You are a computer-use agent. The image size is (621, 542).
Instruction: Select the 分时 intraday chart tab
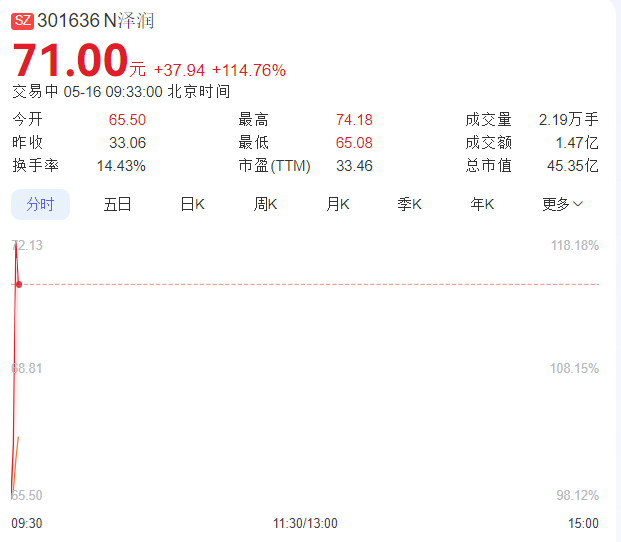coord(41,204)
